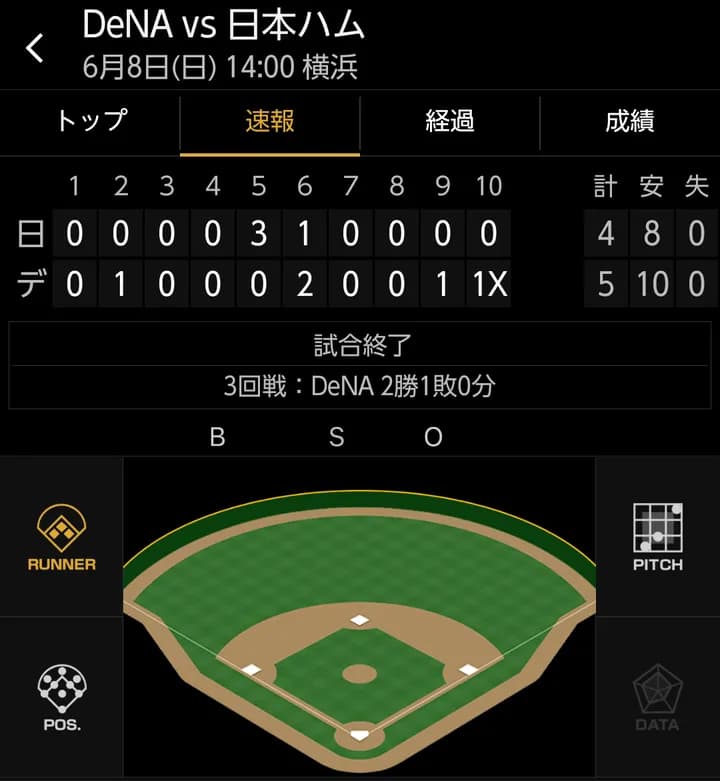Tap the 速報 tab
Screen dimensions: 720x781
click(x=269, y=123)
